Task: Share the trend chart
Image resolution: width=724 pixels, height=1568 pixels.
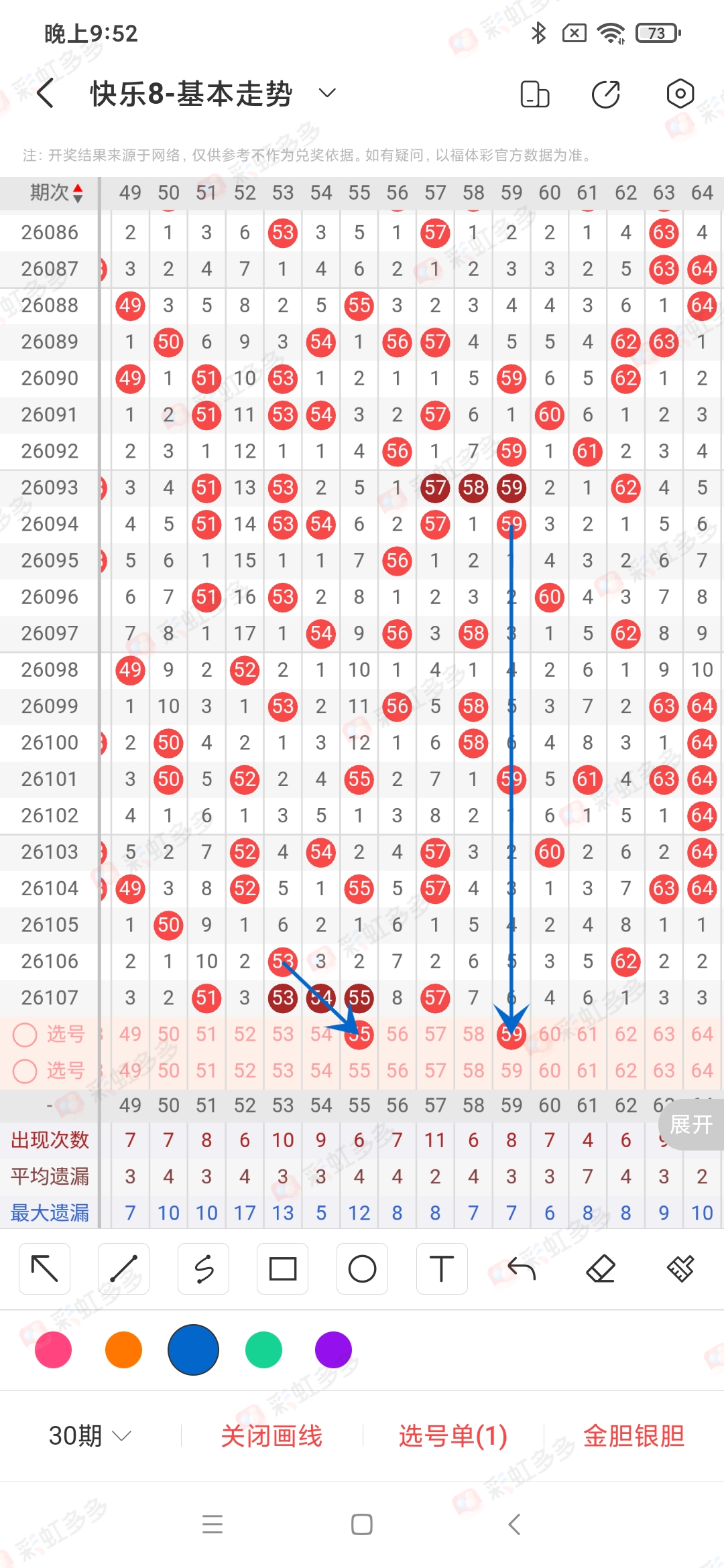Action: point(606,94)
